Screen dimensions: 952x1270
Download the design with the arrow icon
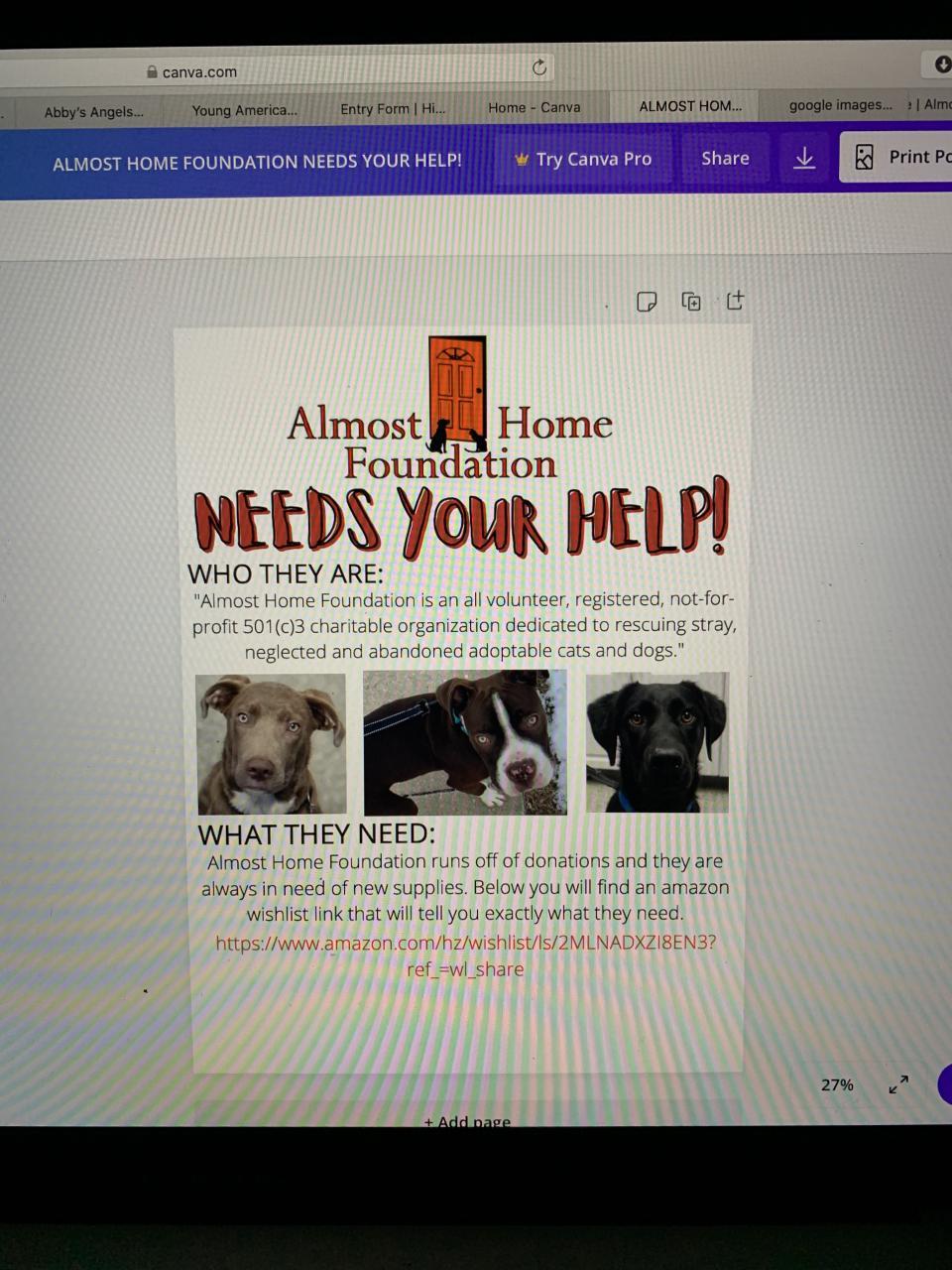(x=804, y=158)
